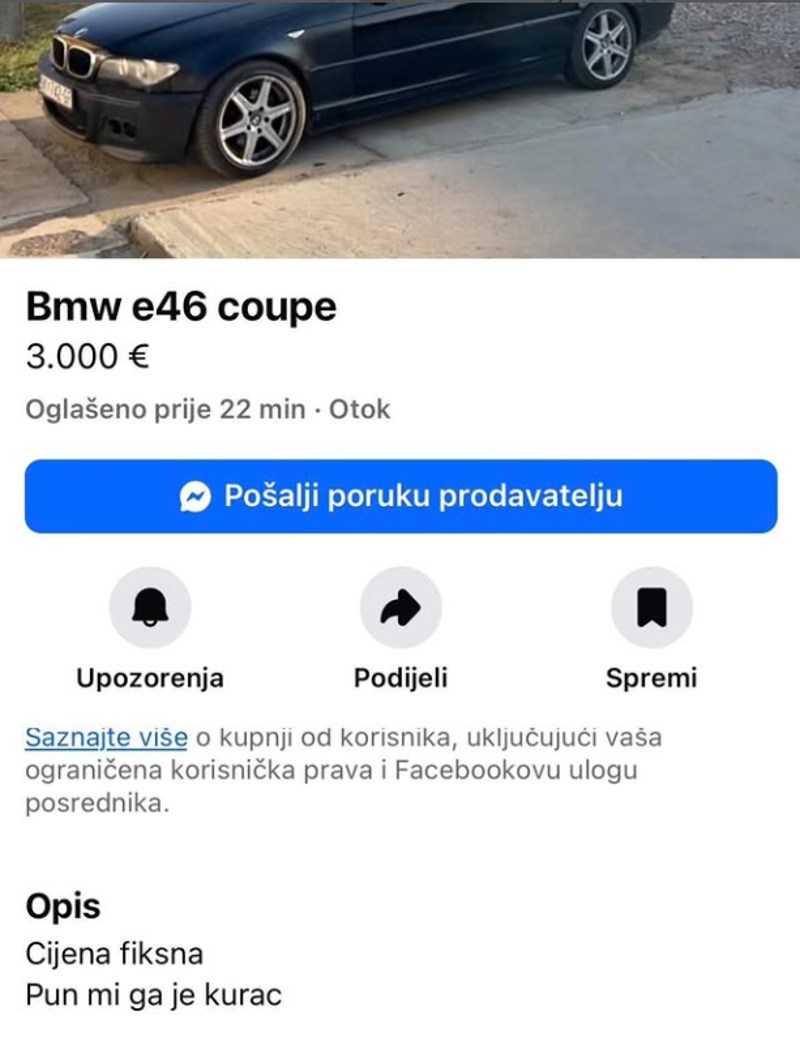Share listing via Podijeli
The width and height of the screenshot is (800, 1054).
pos(400,607)
